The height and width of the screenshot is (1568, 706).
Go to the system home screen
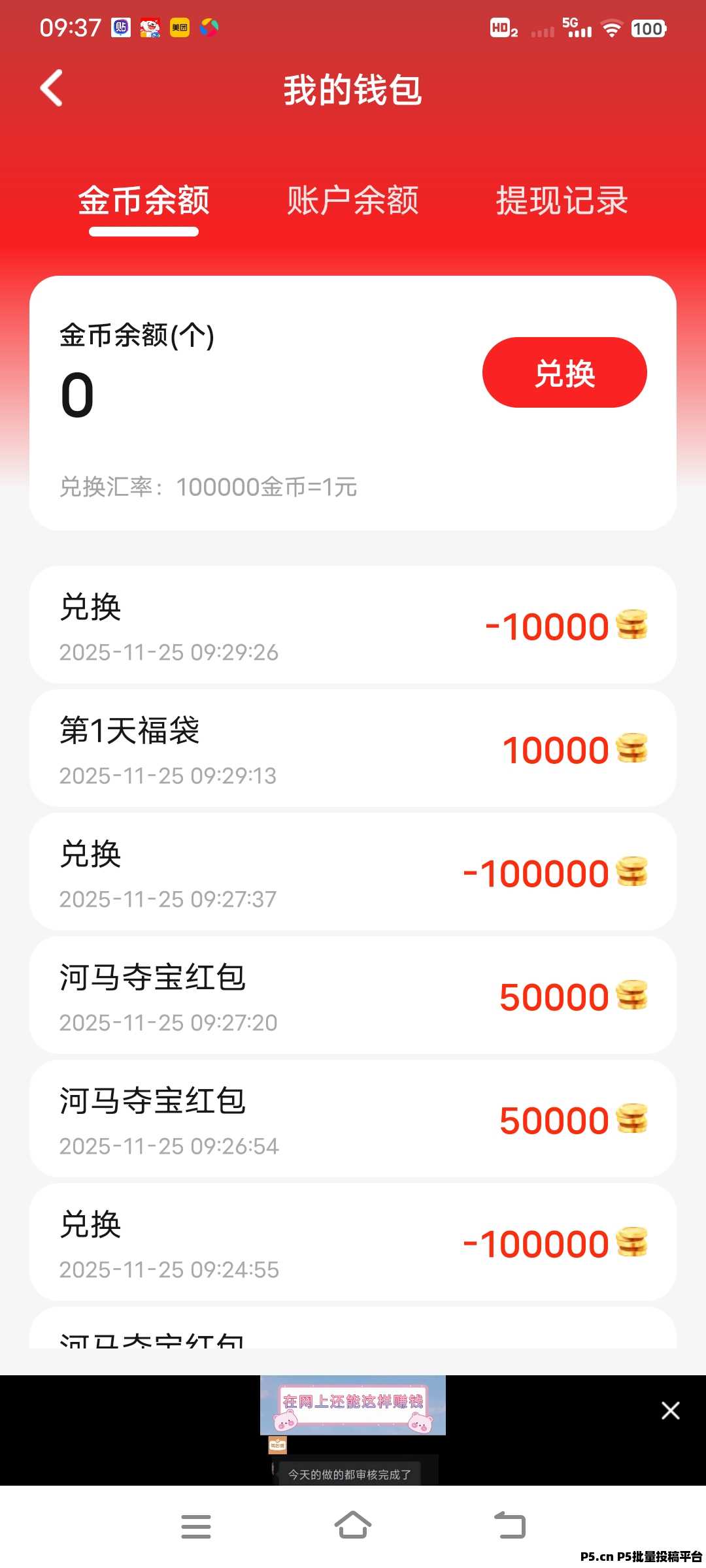click(352, 1526)
